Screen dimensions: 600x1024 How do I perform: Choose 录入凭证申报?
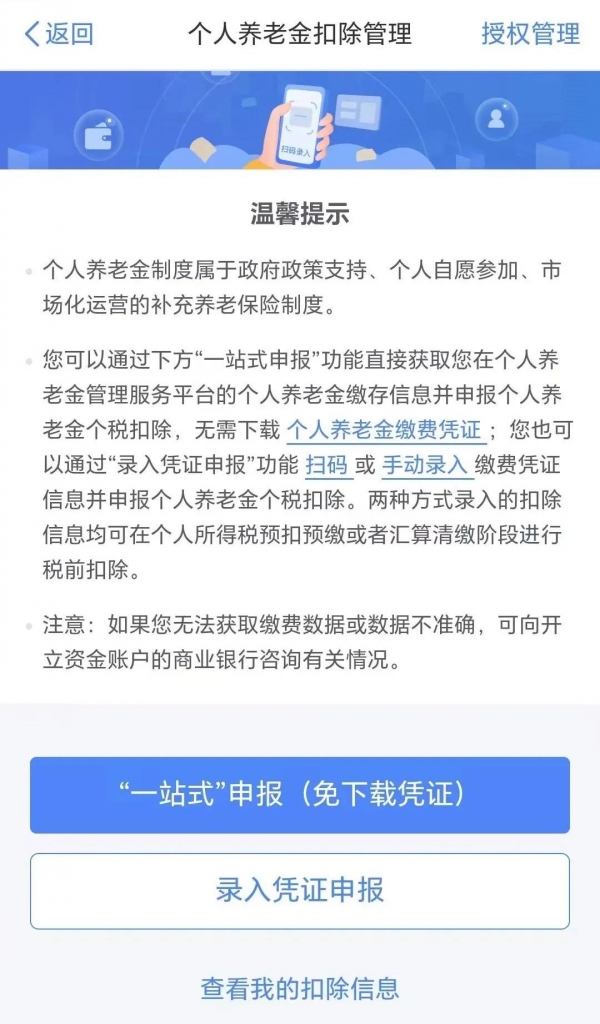tap(300, 891)
